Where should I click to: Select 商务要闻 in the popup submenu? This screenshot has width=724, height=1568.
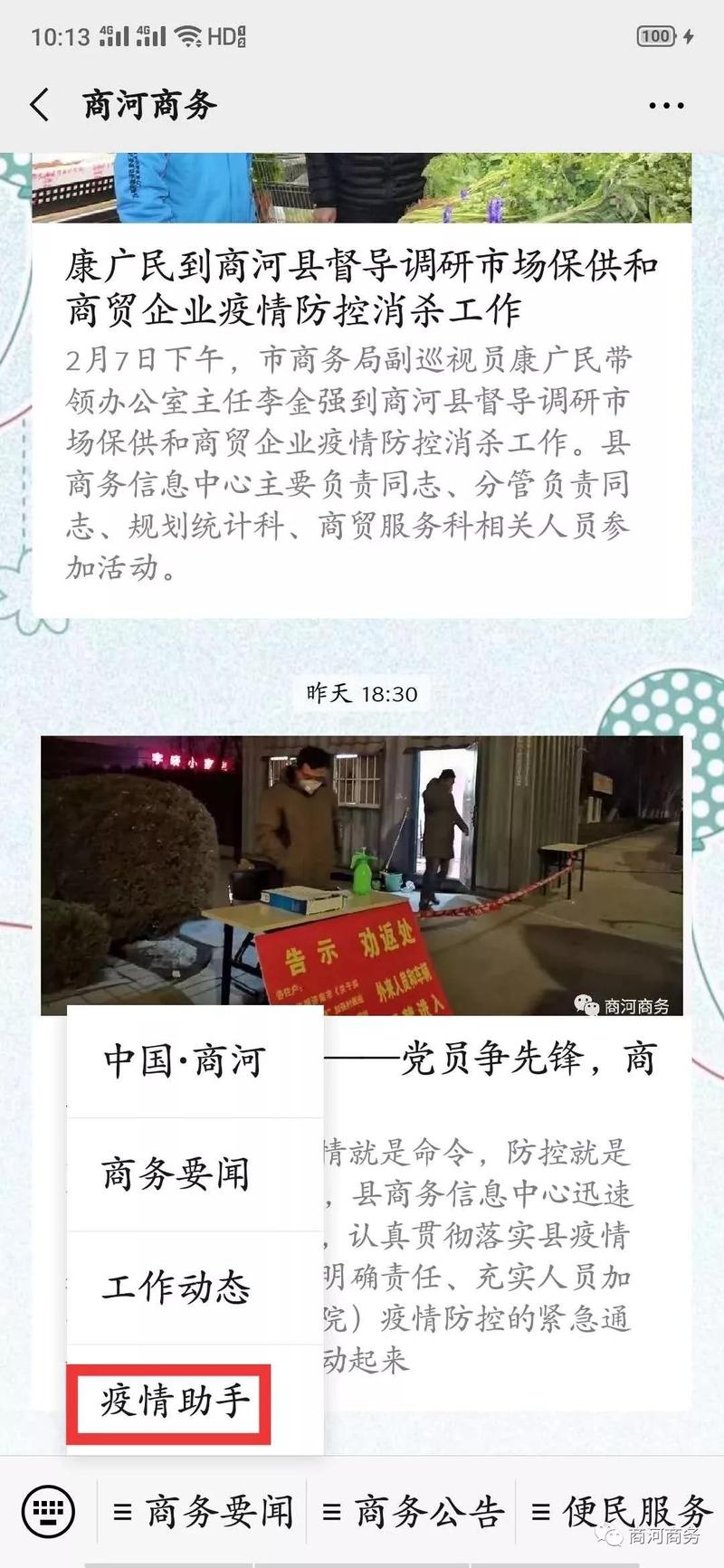click(176, 1174)
